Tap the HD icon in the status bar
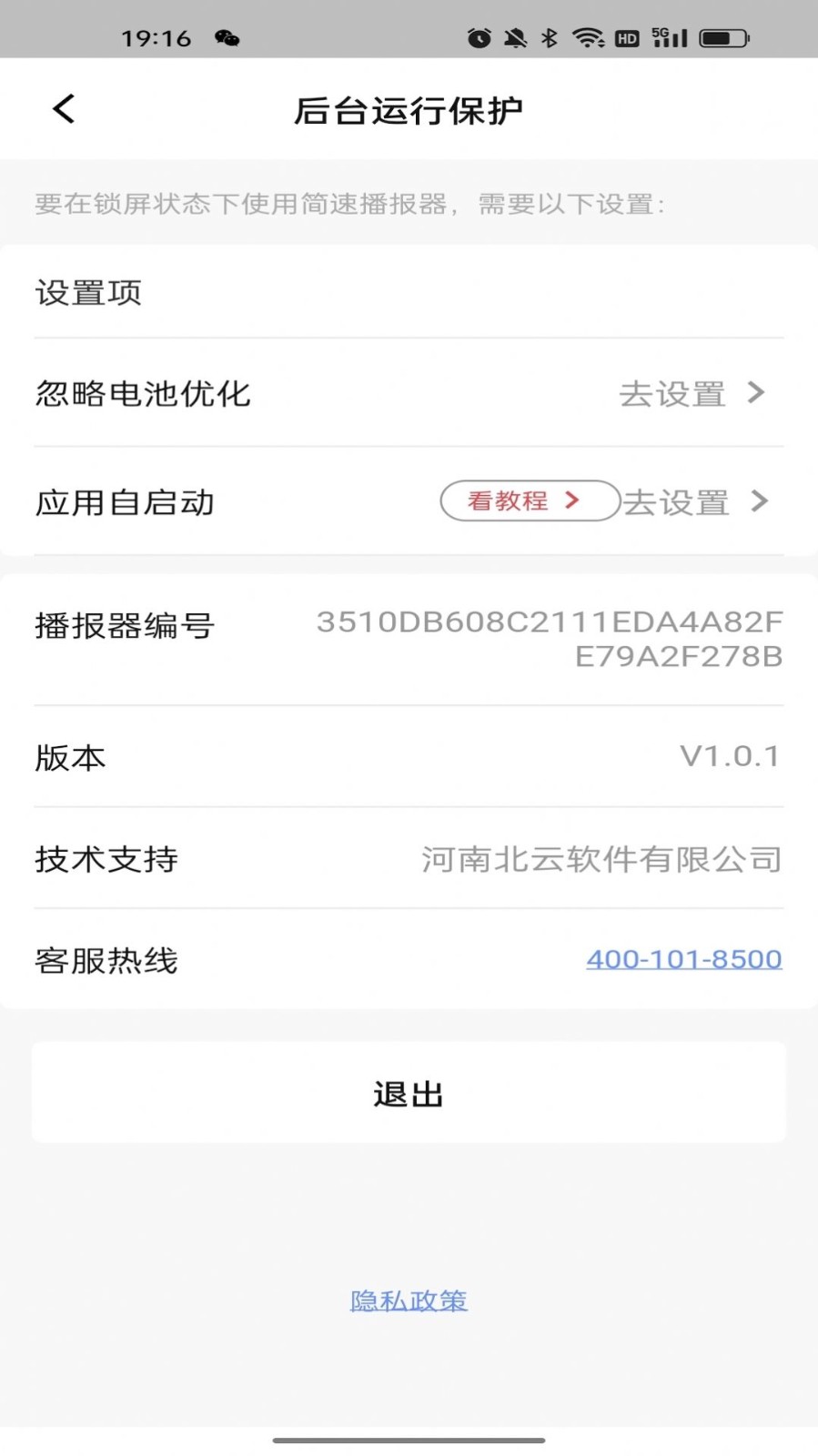 626,37
